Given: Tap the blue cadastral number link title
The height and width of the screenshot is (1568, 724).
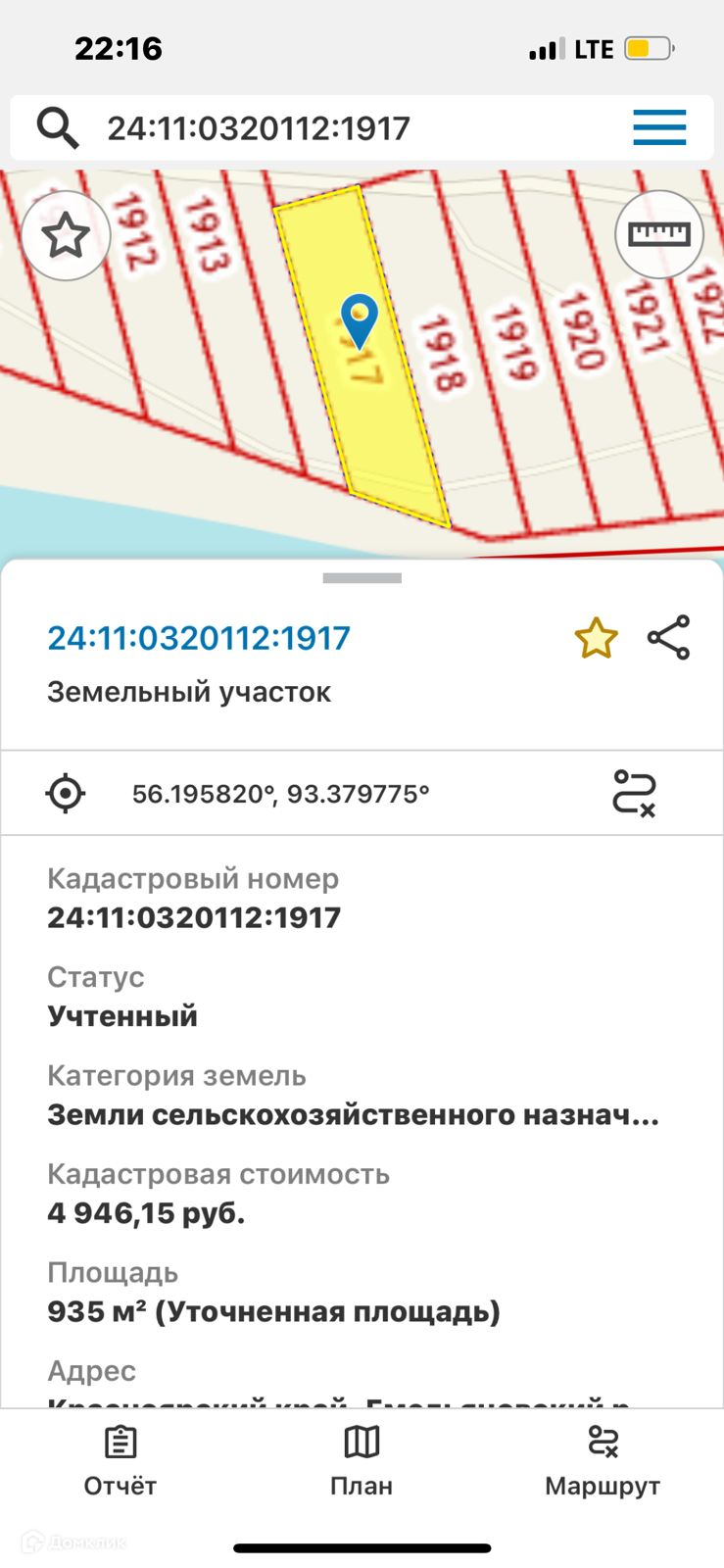Looking at the screenshot, I should (x=199, y=639).
